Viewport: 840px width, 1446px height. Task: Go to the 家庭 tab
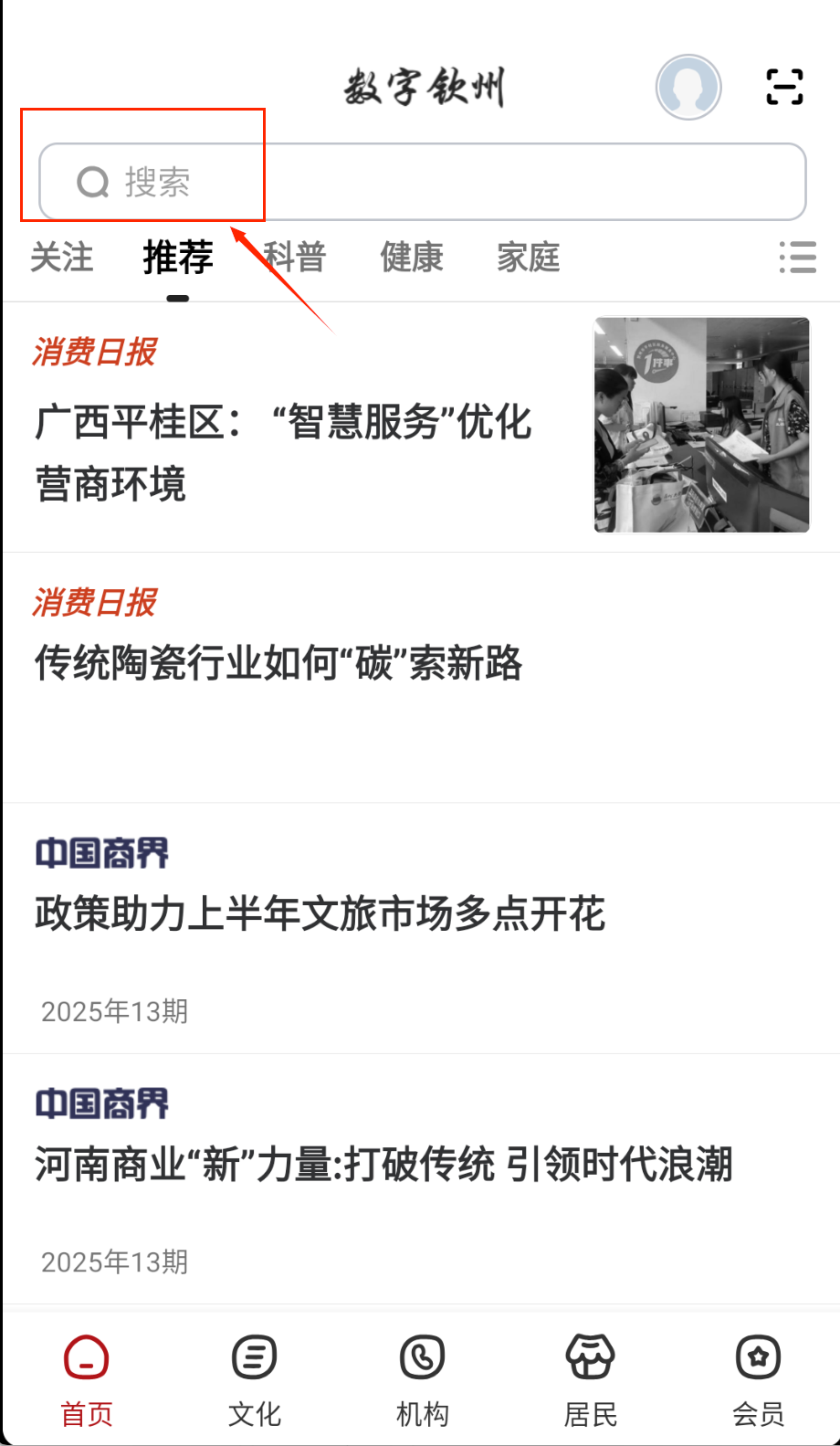pyautogui.click(x=529, y=258)
